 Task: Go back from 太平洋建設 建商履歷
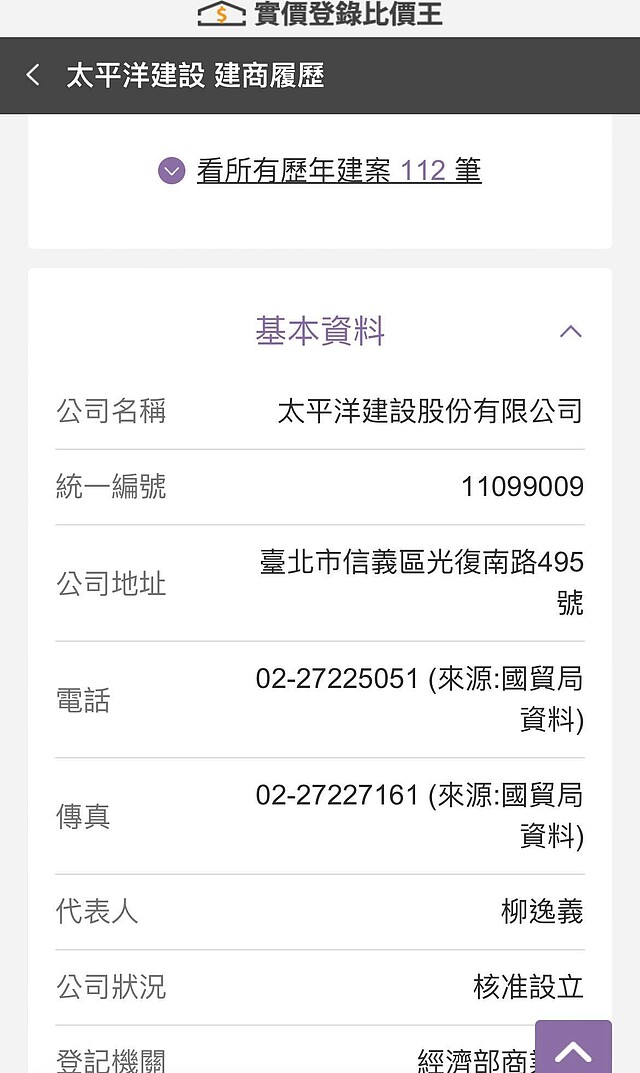pyautogui.click(x=33, y=75)
